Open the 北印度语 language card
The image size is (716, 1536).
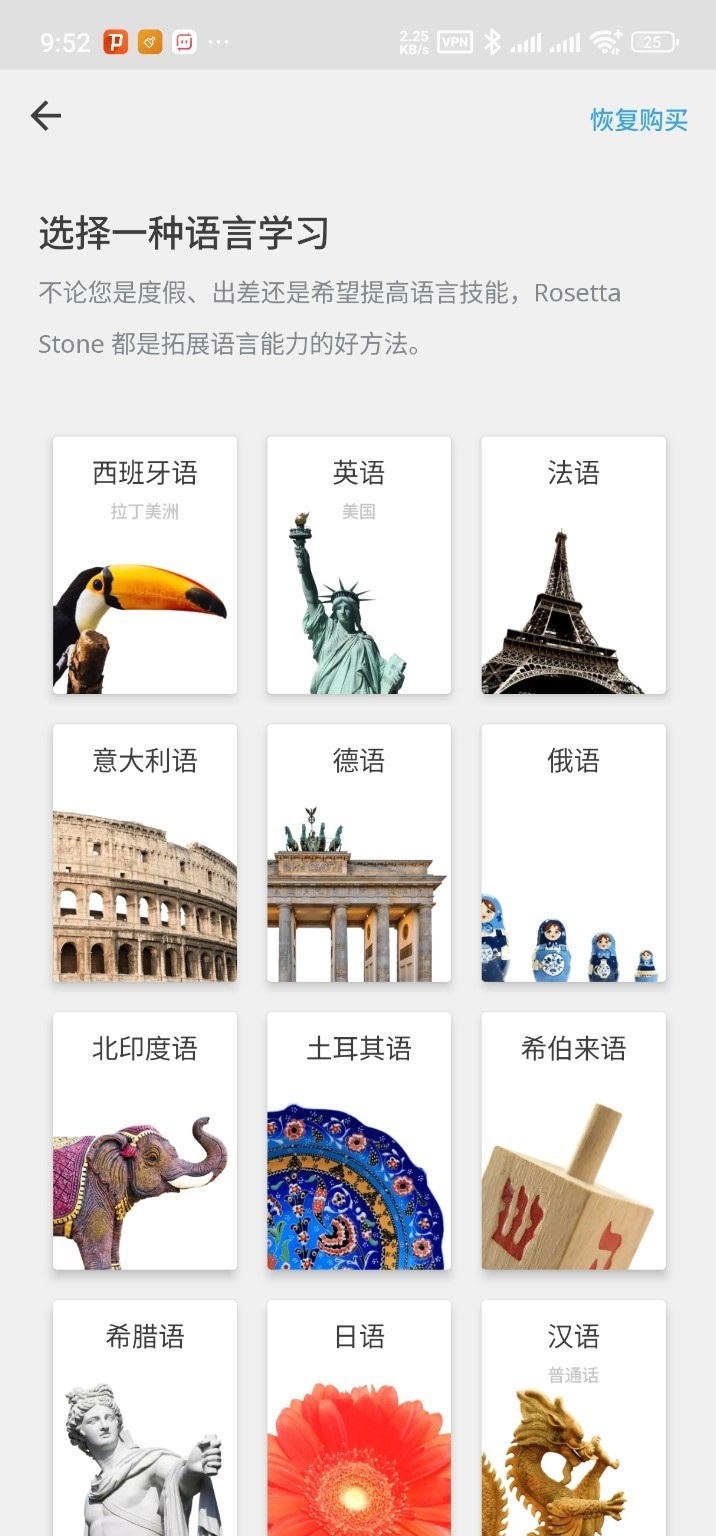(x=145, y=1141)
